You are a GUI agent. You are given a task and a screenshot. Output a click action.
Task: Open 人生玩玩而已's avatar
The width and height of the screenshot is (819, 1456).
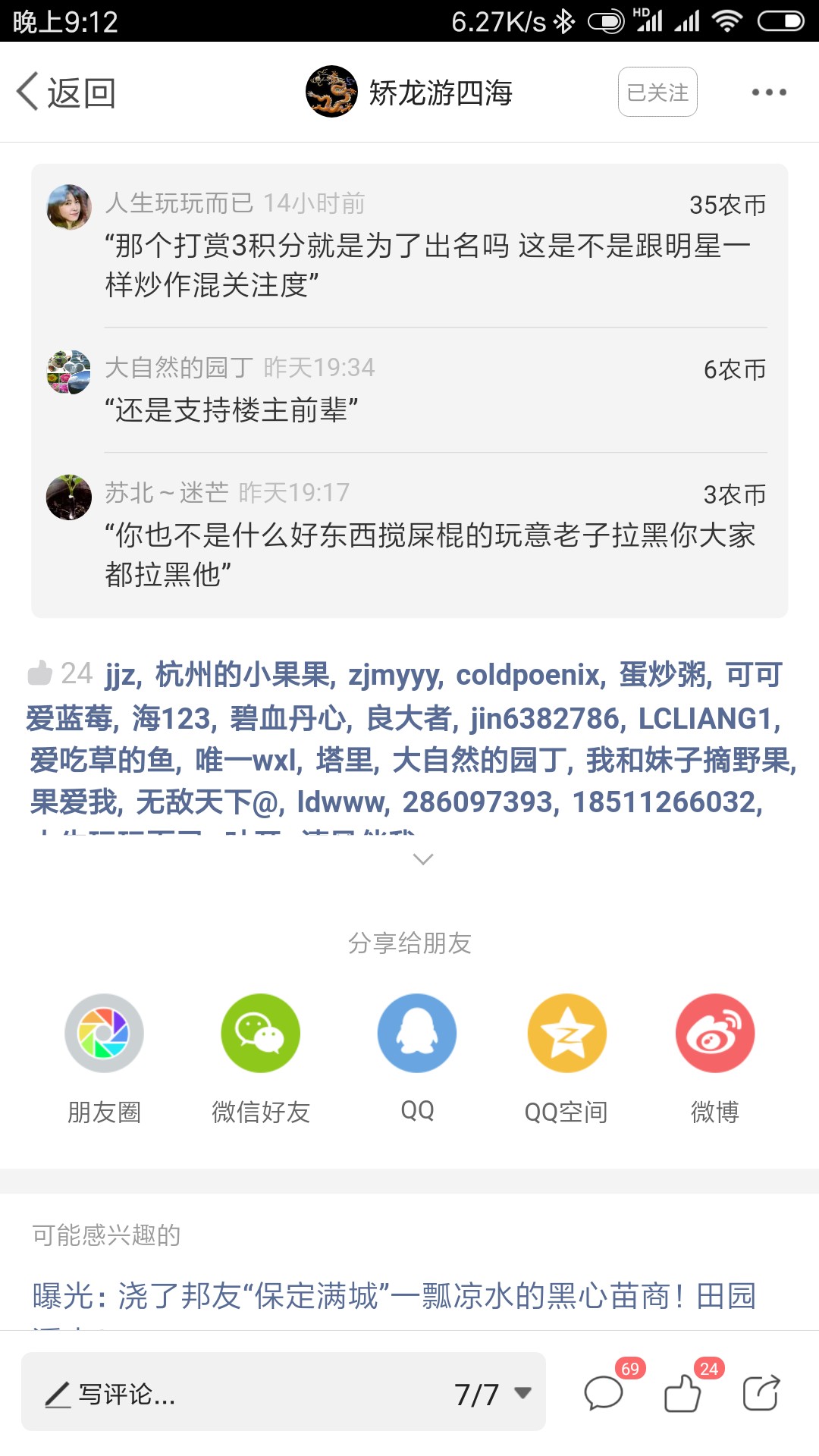69,207
